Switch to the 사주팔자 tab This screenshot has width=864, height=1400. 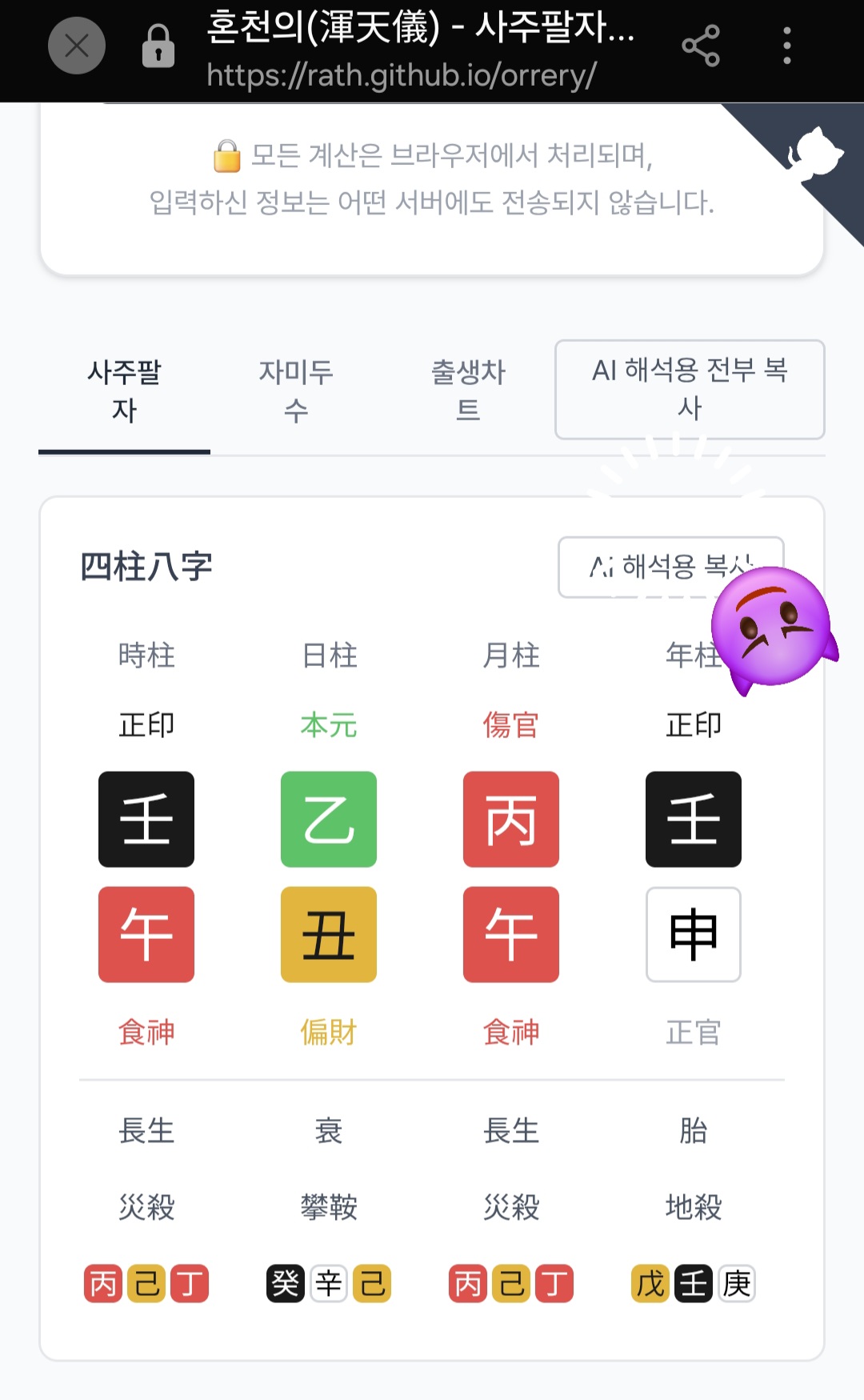click(124, 391)
